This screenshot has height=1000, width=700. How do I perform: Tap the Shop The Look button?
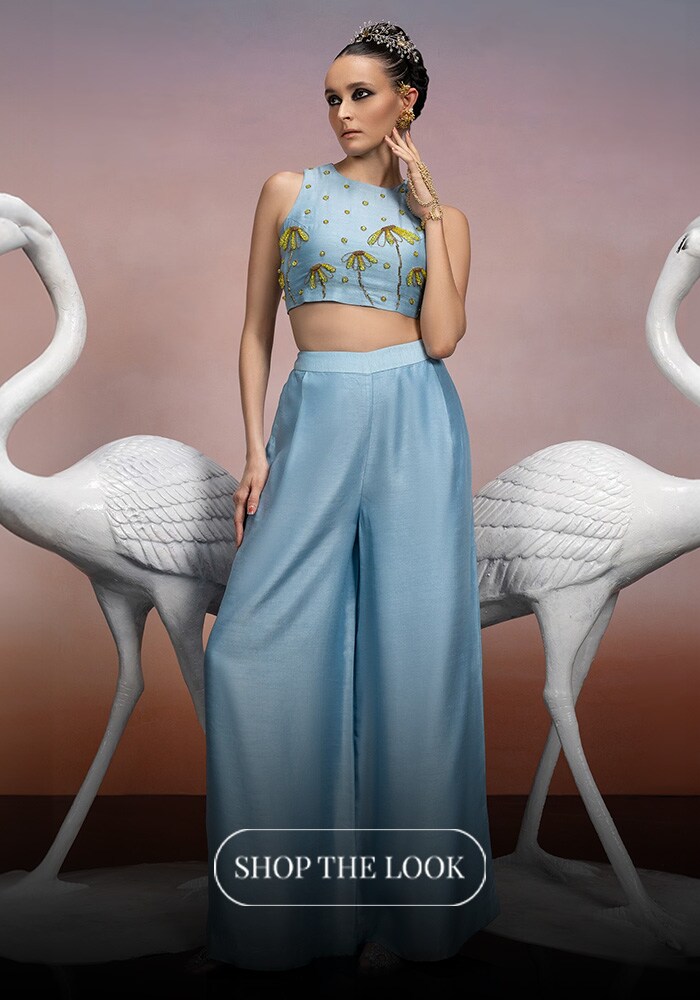[350, 867]
